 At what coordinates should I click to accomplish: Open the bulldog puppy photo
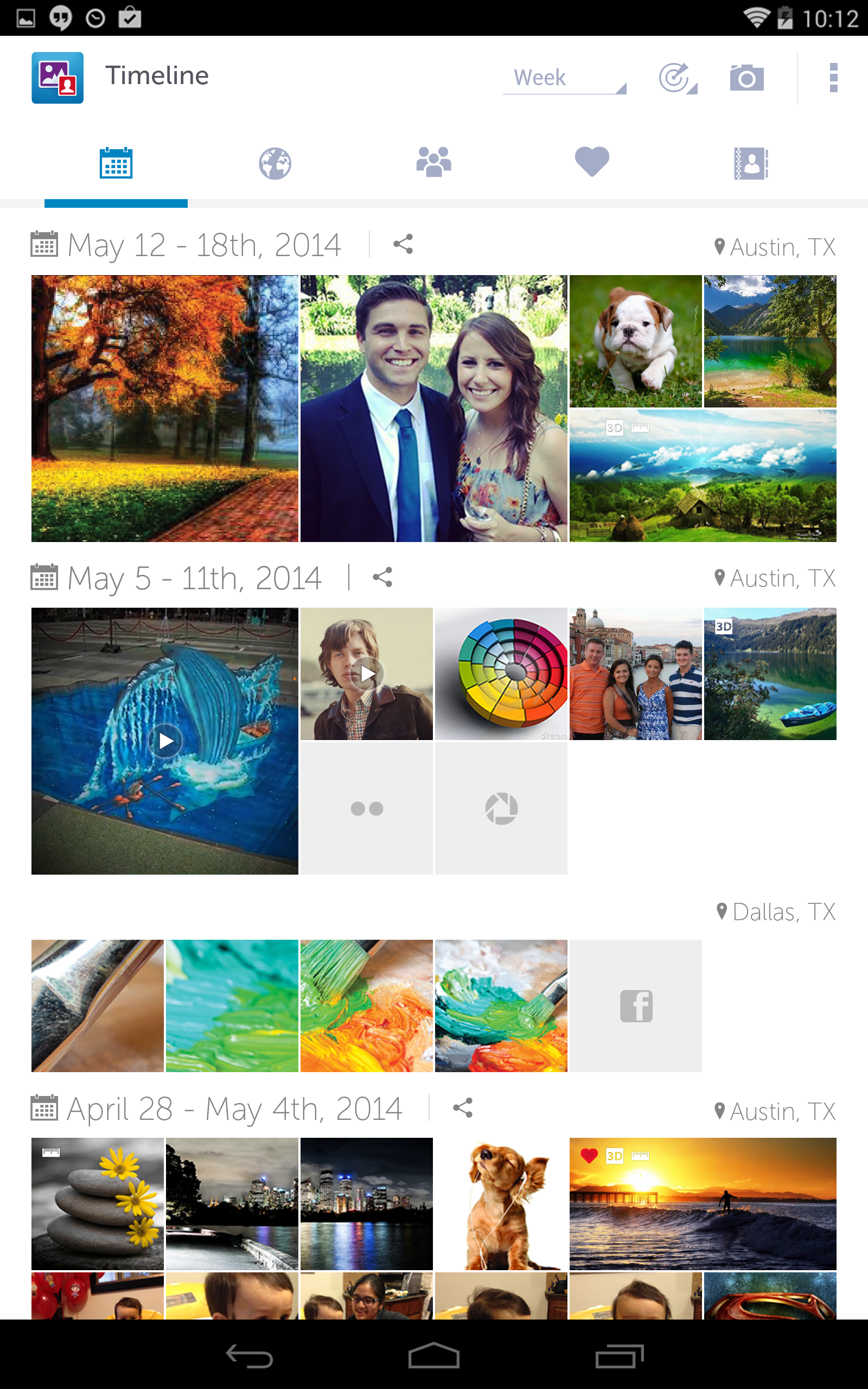[x=635, y=341]
